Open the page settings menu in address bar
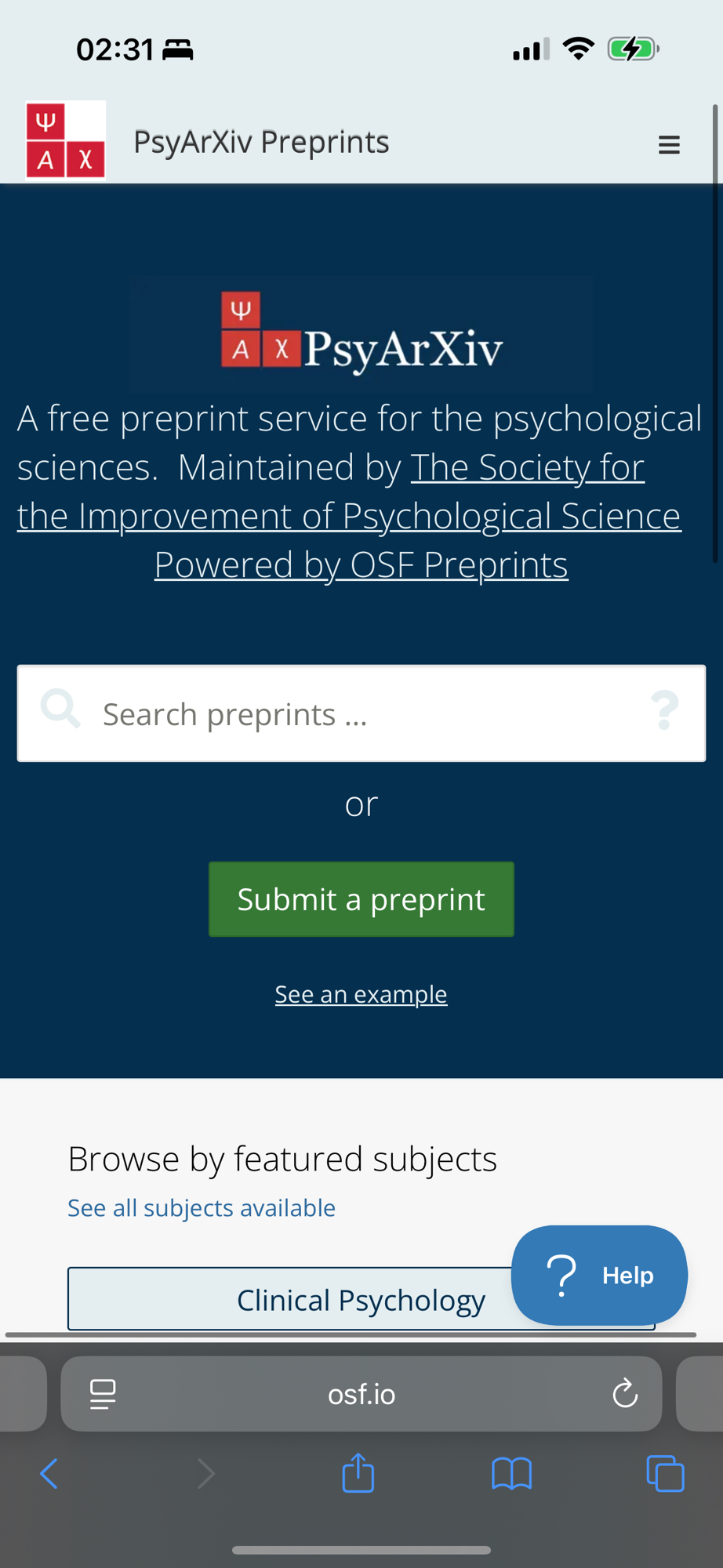723x1568 pixels. point(103,1394)
